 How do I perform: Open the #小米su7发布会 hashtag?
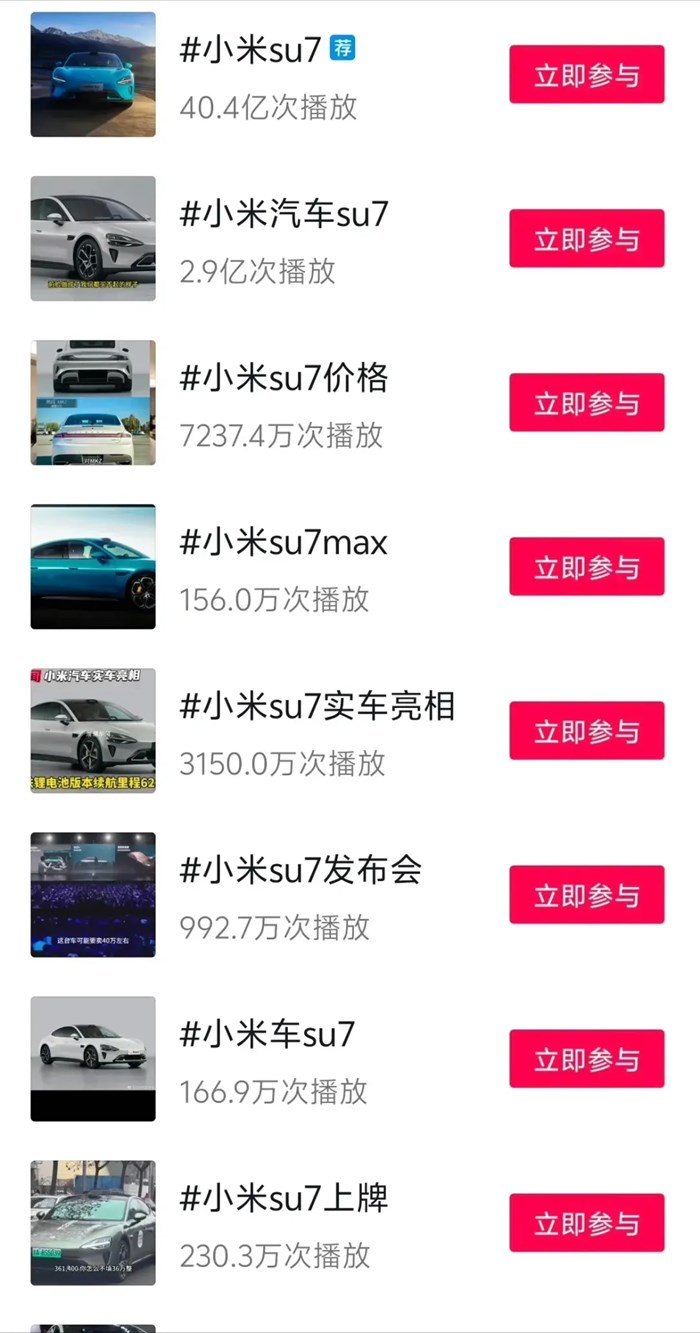point(300,870)
